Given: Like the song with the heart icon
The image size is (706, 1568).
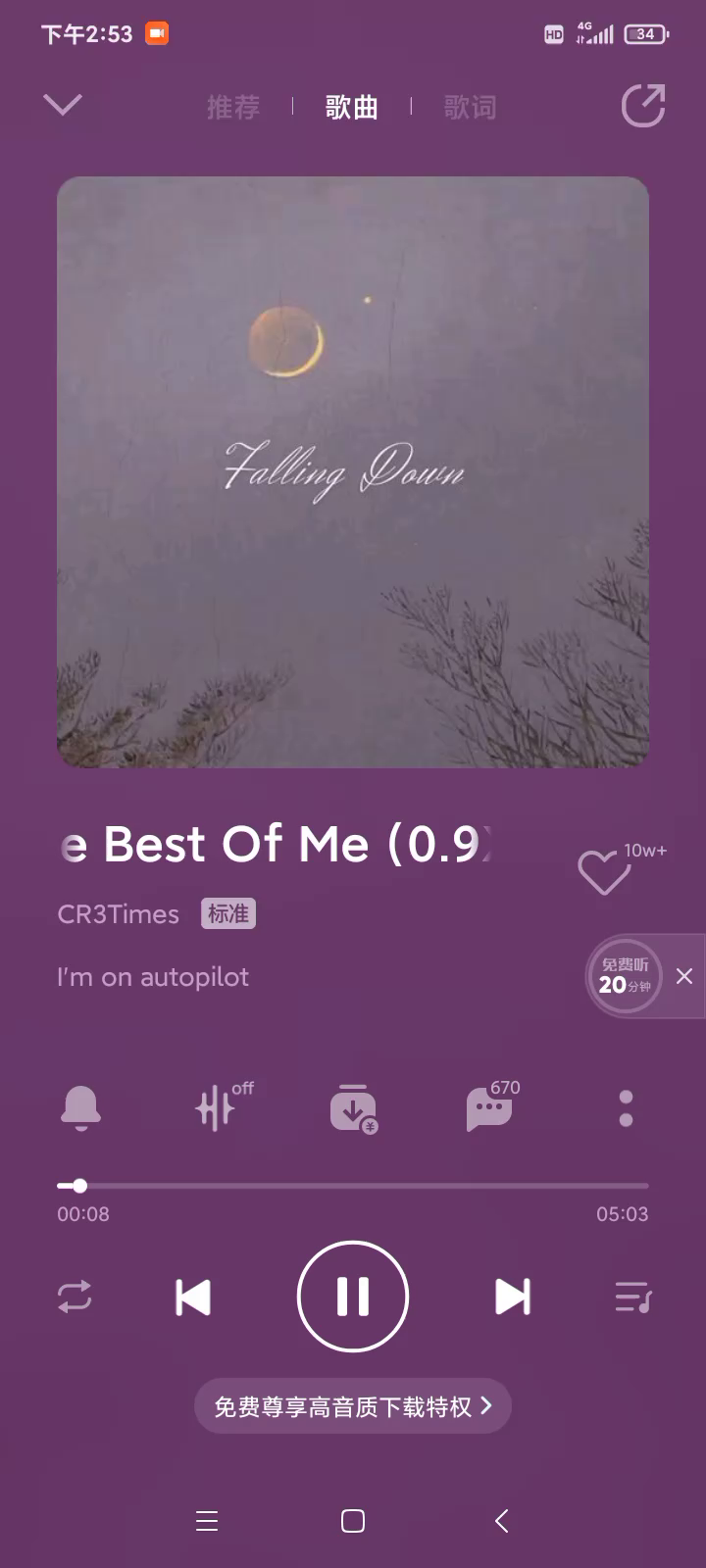Looking at the screenshot, I should 603,871.
